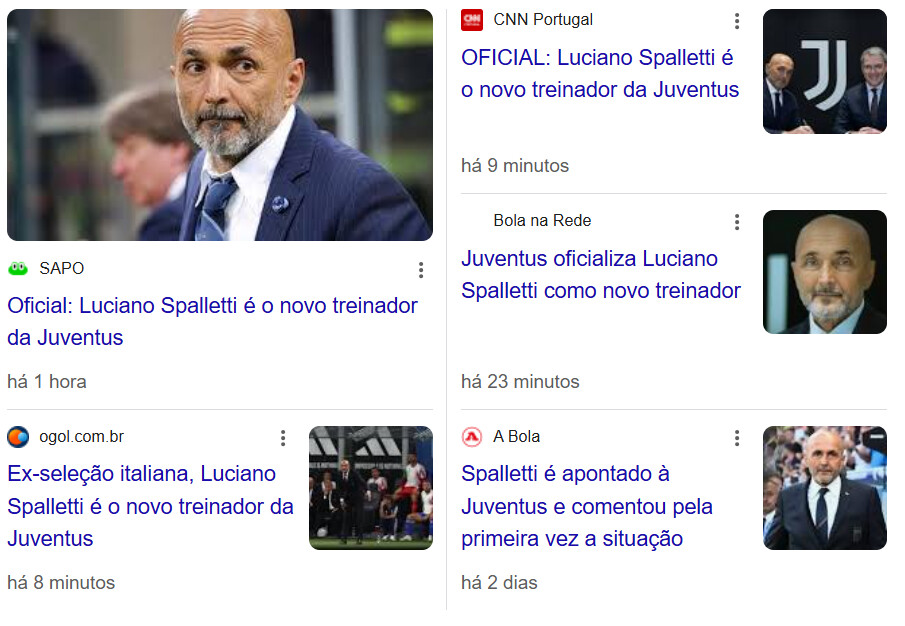Open overflow menu for Bola na Rede article
The height and width of the screenshot is (626, 905).
click(x=737, y=222)
